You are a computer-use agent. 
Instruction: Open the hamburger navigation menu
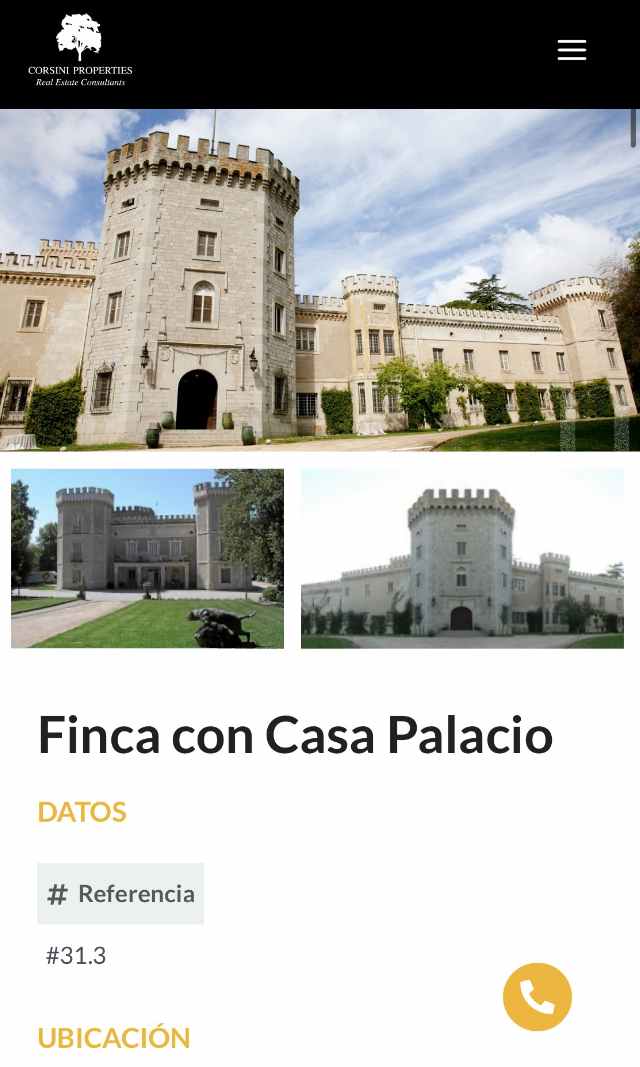pyautogui.click(x=571, y=50)
